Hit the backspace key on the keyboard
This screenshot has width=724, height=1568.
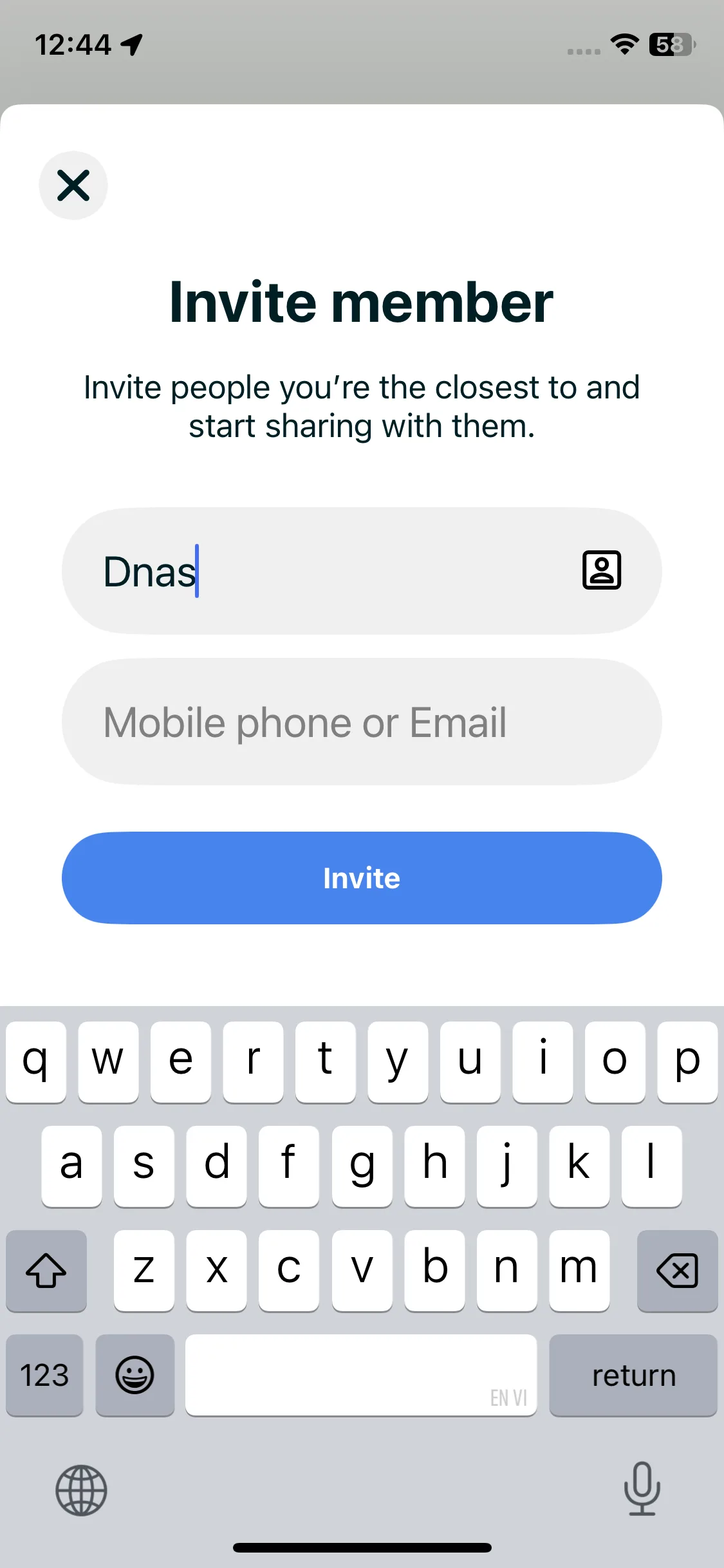[x=677, y=1271]
